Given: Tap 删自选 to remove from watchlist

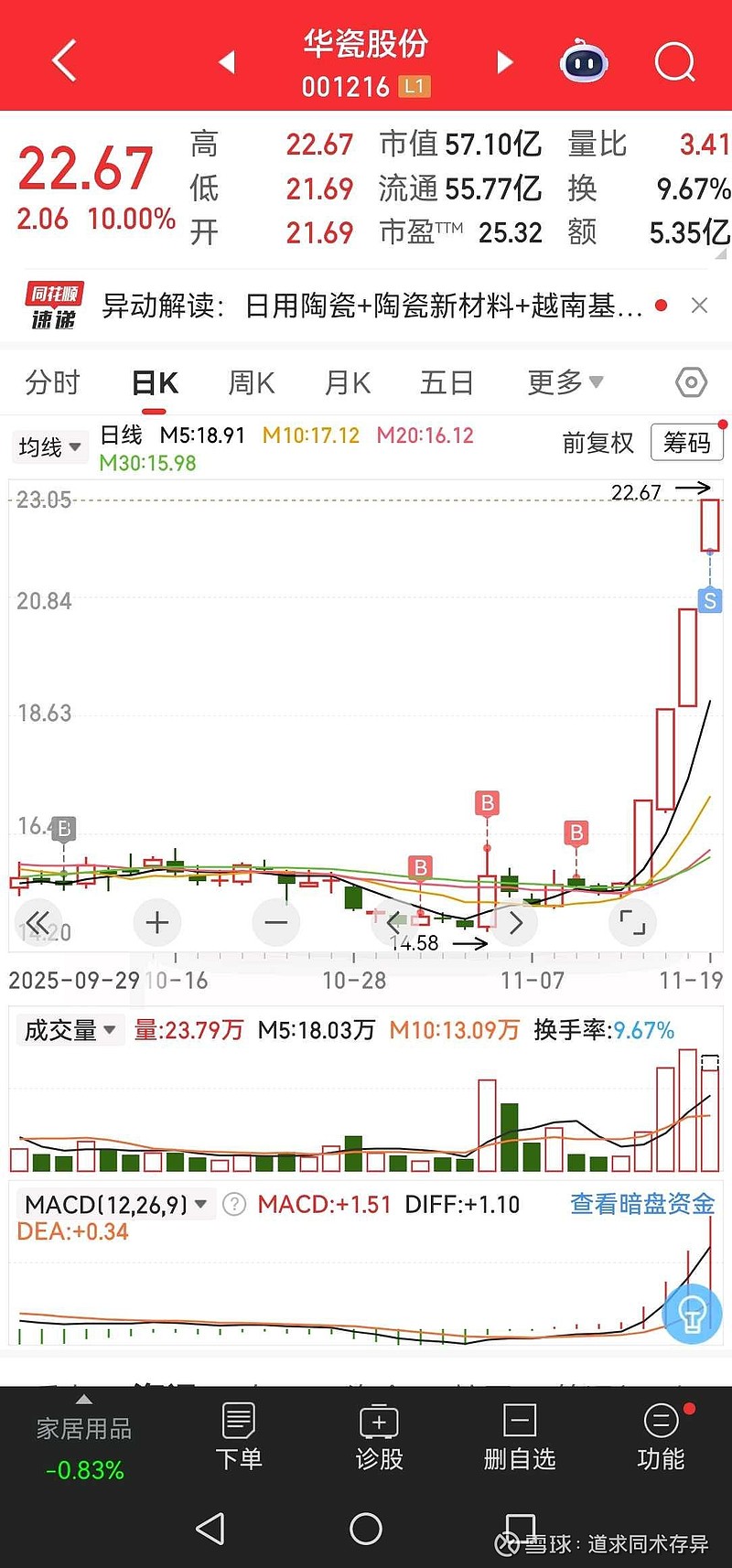Looking at the screenshot, I should point(520,1438).
